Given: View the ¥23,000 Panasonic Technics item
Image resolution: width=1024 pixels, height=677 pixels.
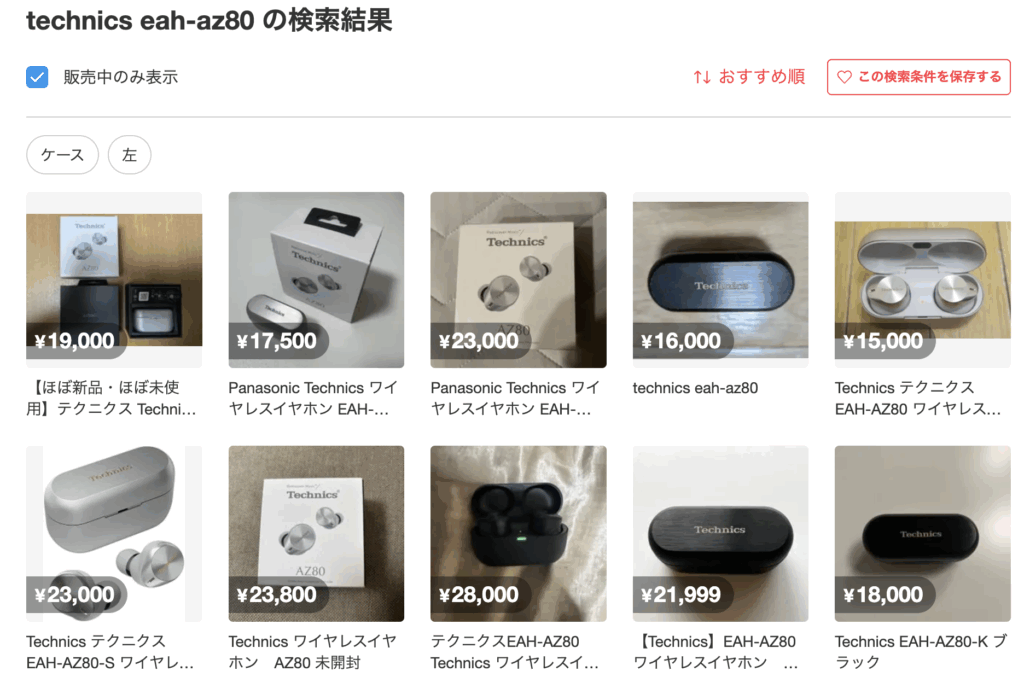Looking at the screenshot, I should (518, 280).
